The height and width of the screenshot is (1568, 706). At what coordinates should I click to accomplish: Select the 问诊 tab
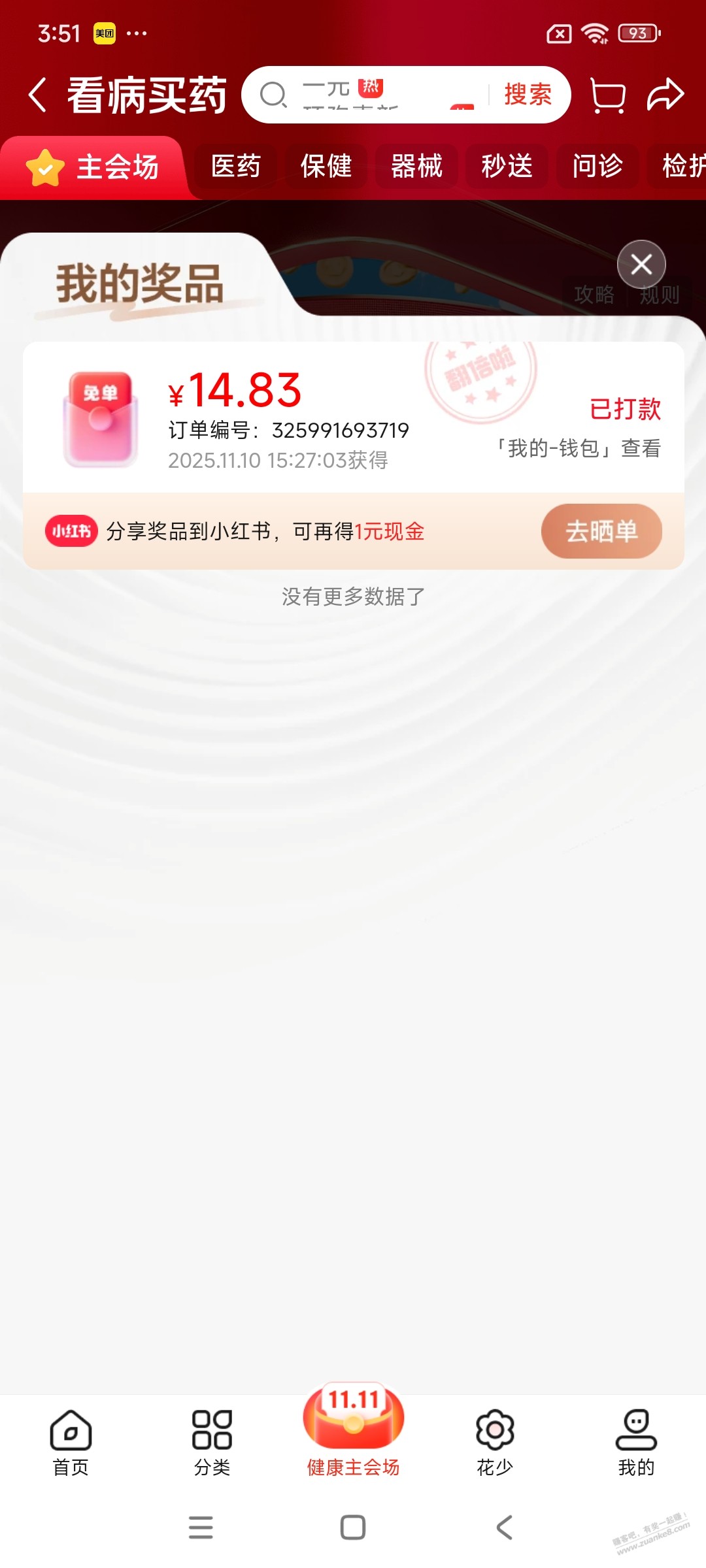pyautogui.click(x=597, y=166)
